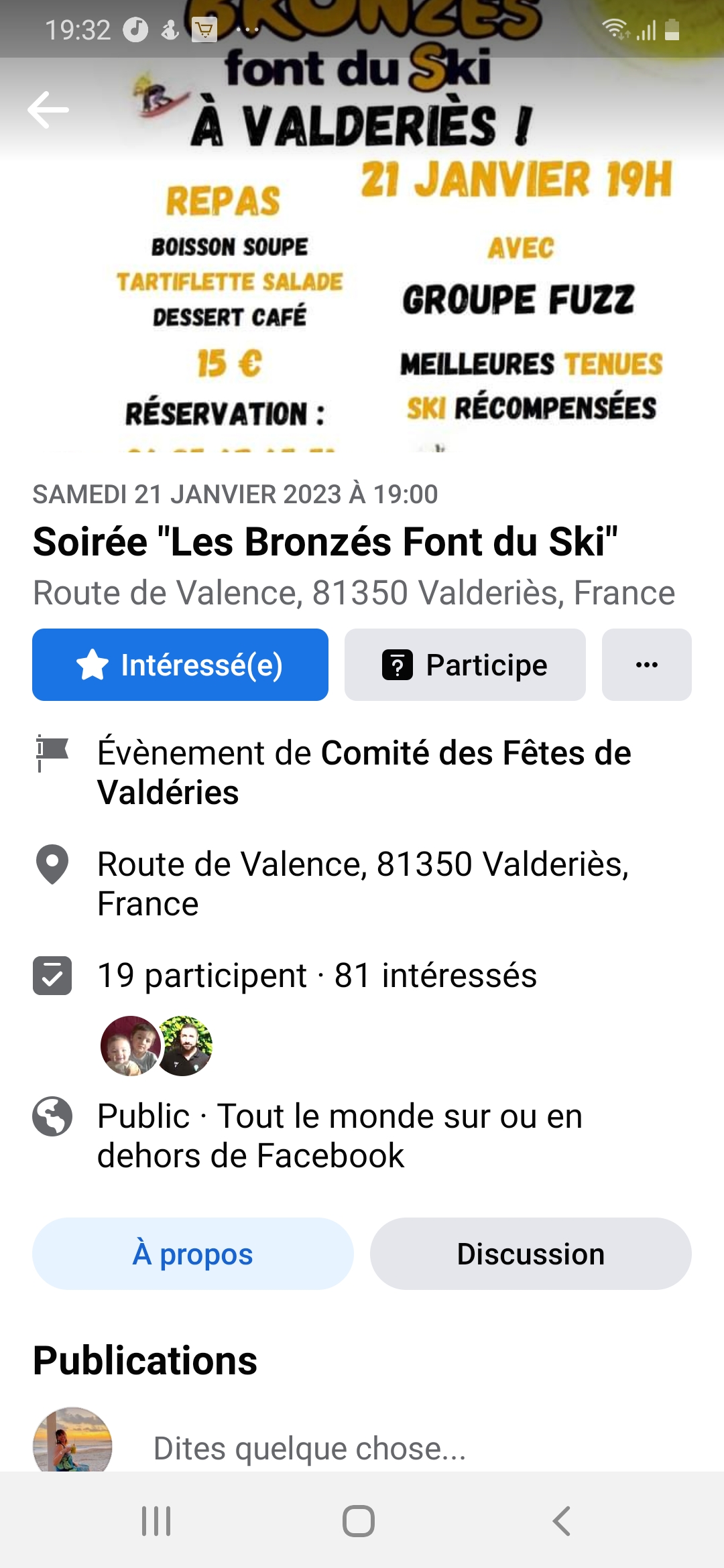Open the Route de Valence location row
The height and width of the screenshot is (1568, 724).
(x=362, y=883)
